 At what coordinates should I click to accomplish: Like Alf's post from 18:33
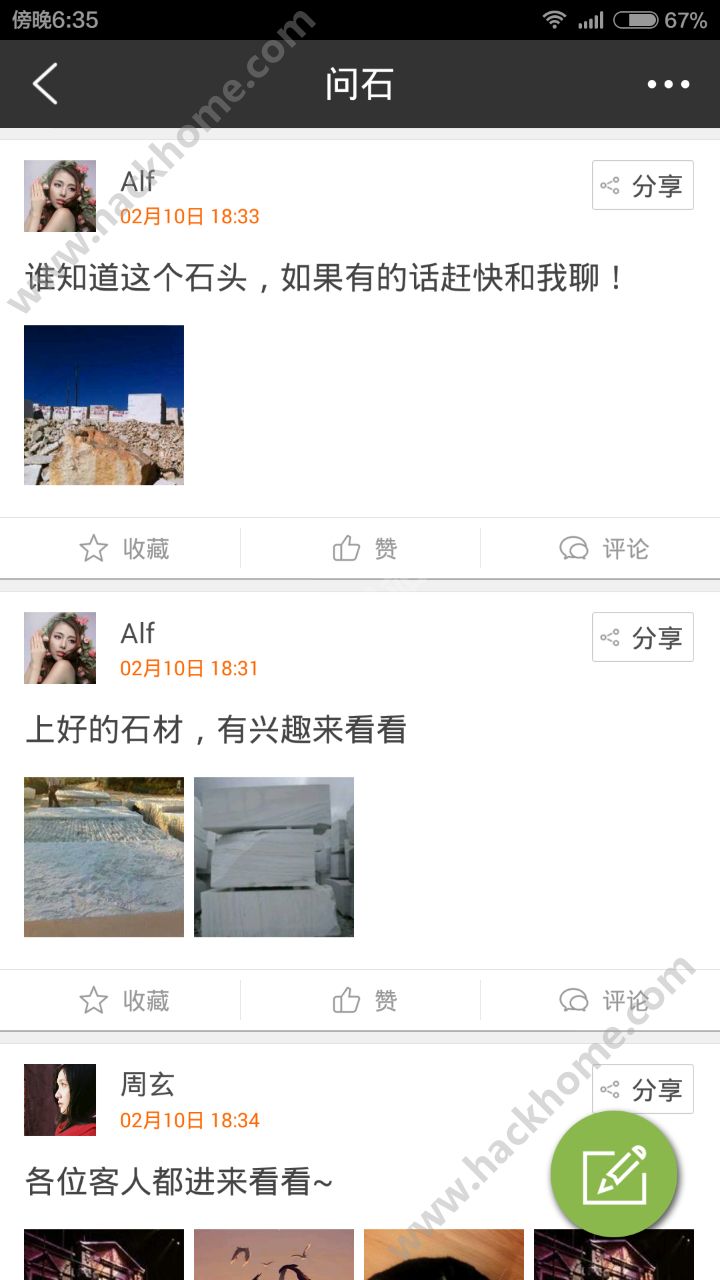click(x=364, y=548)
